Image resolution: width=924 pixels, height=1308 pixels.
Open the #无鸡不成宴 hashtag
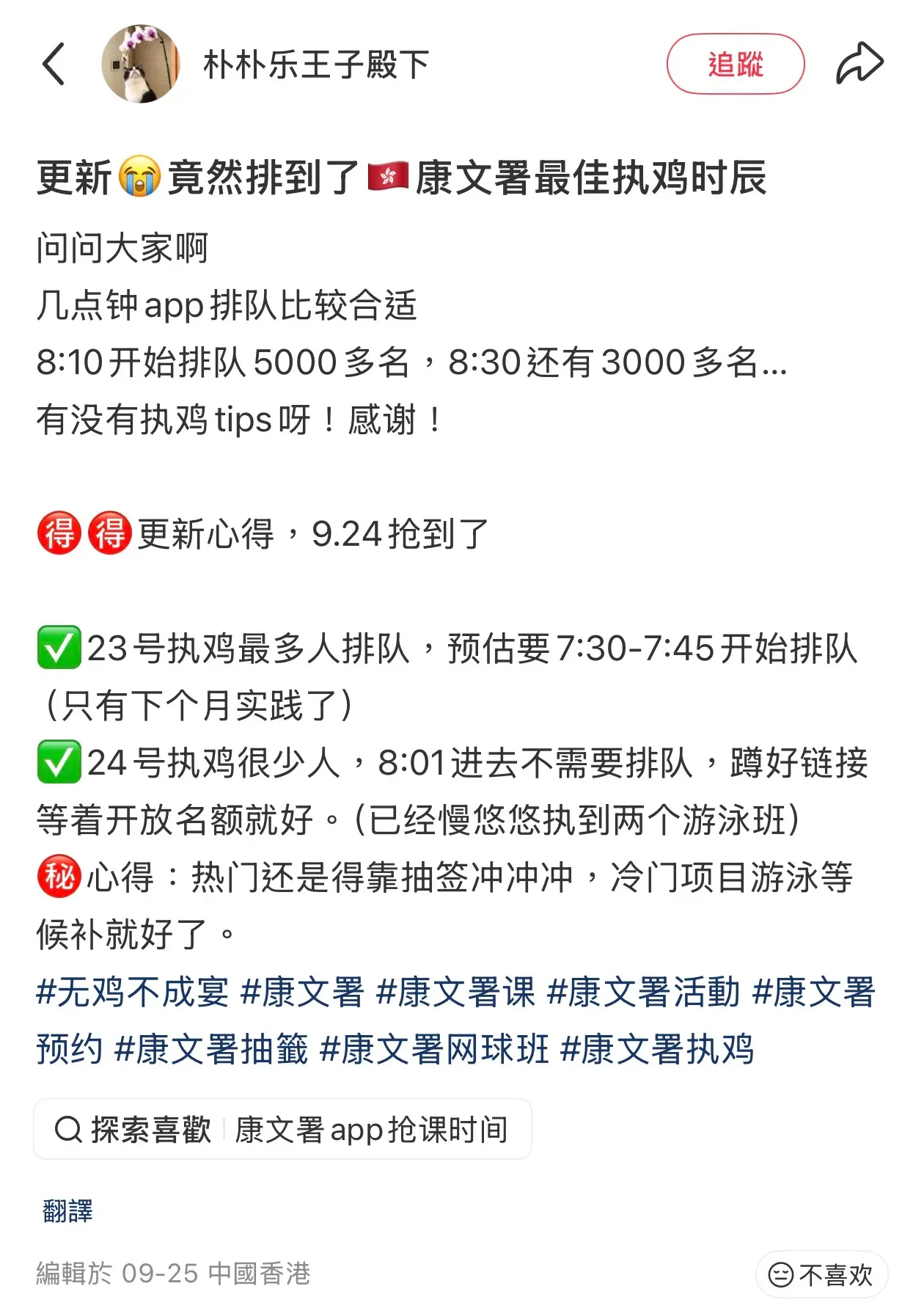[x=133, y=992]
